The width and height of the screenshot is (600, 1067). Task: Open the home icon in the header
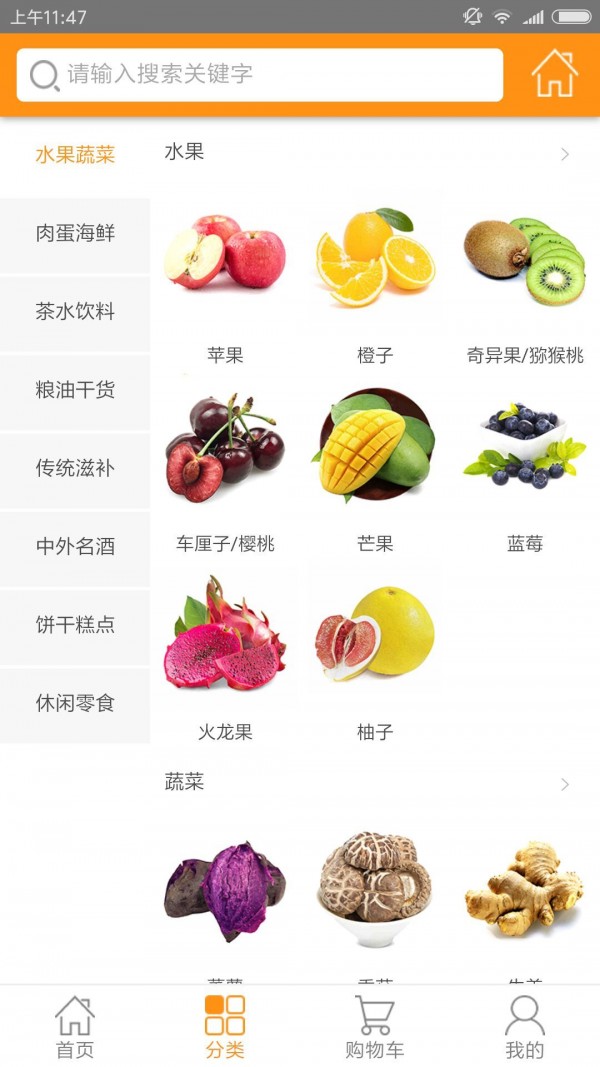[554, 73]
